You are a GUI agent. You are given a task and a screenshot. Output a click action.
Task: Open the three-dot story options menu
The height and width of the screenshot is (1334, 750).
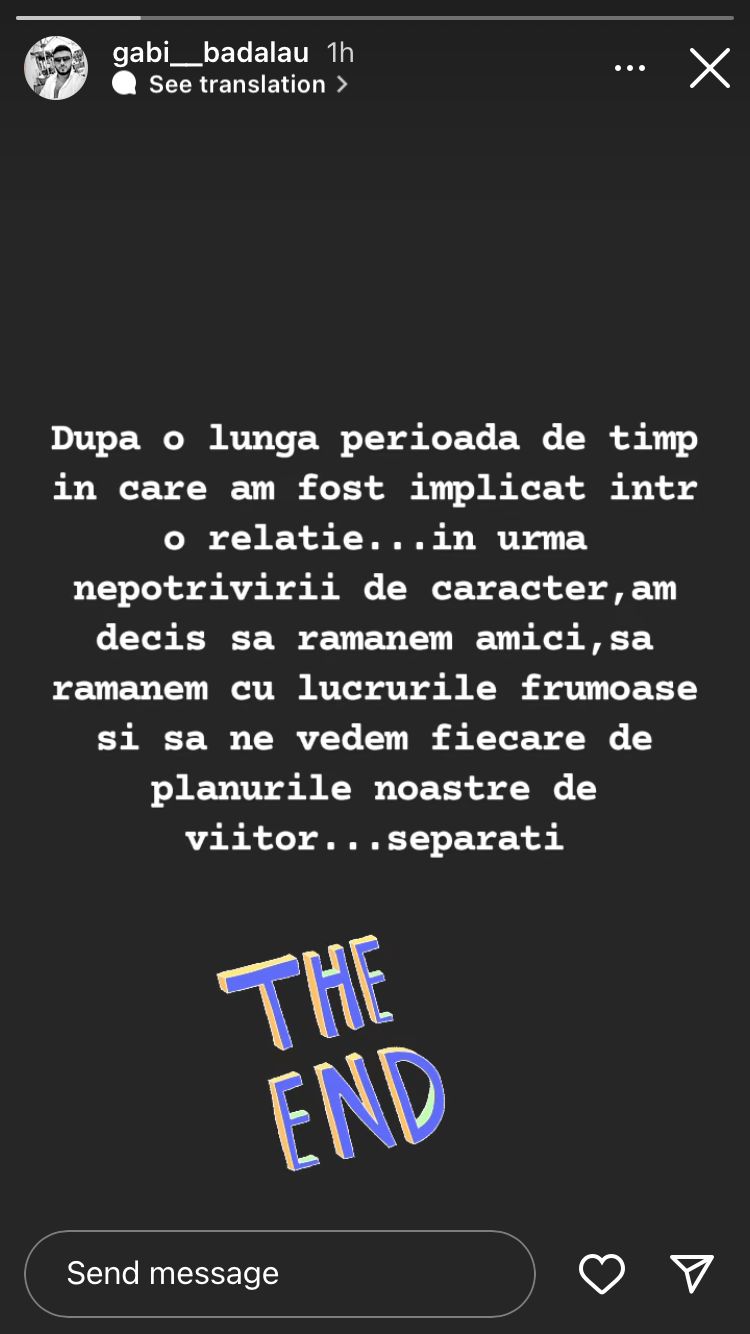[629, 68]
